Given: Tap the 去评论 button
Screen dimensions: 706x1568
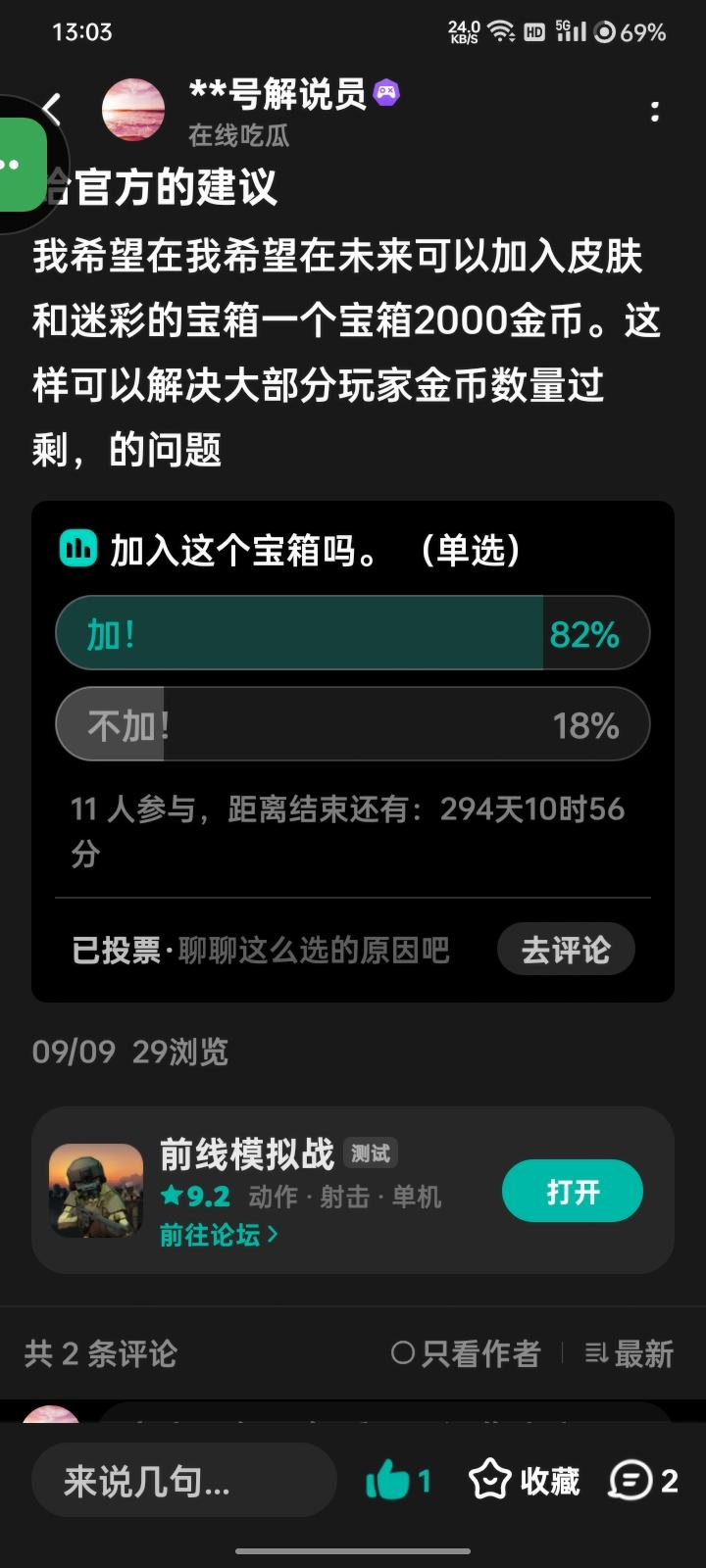Looking at the screenshot, I should click(566, 949).
